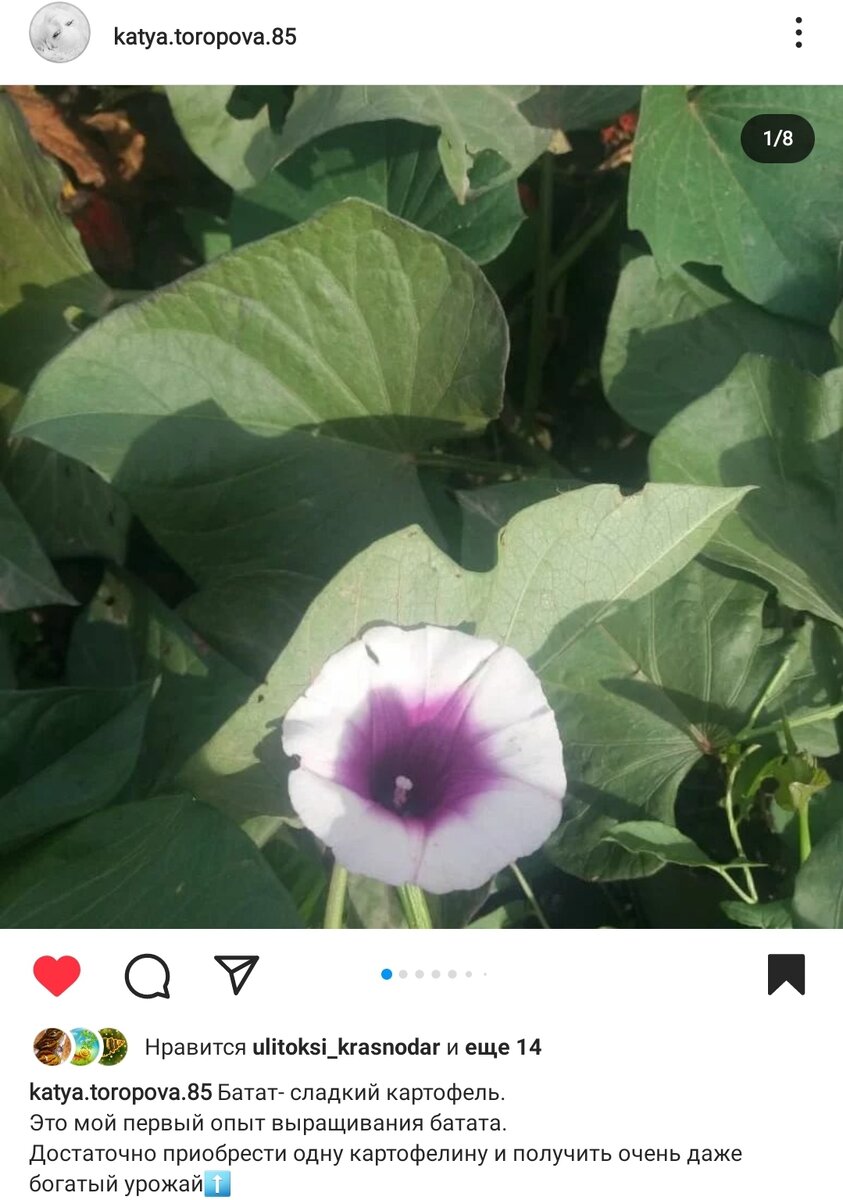843x1200 pixels.
Task: Open the post's three-dot overflow menu
Action: pyautogui.click(x=798, y=33)
